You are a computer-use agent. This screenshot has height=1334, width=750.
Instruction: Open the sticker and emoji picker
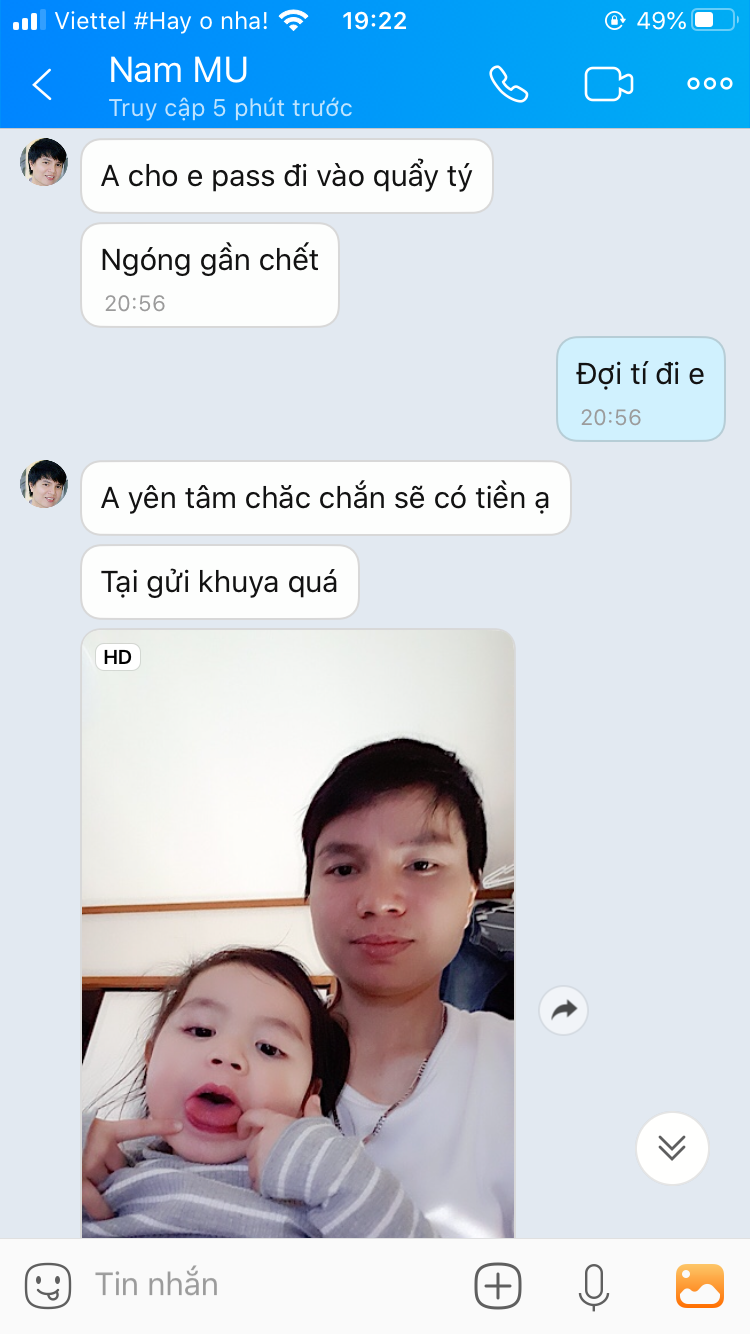click(47, 1286)
